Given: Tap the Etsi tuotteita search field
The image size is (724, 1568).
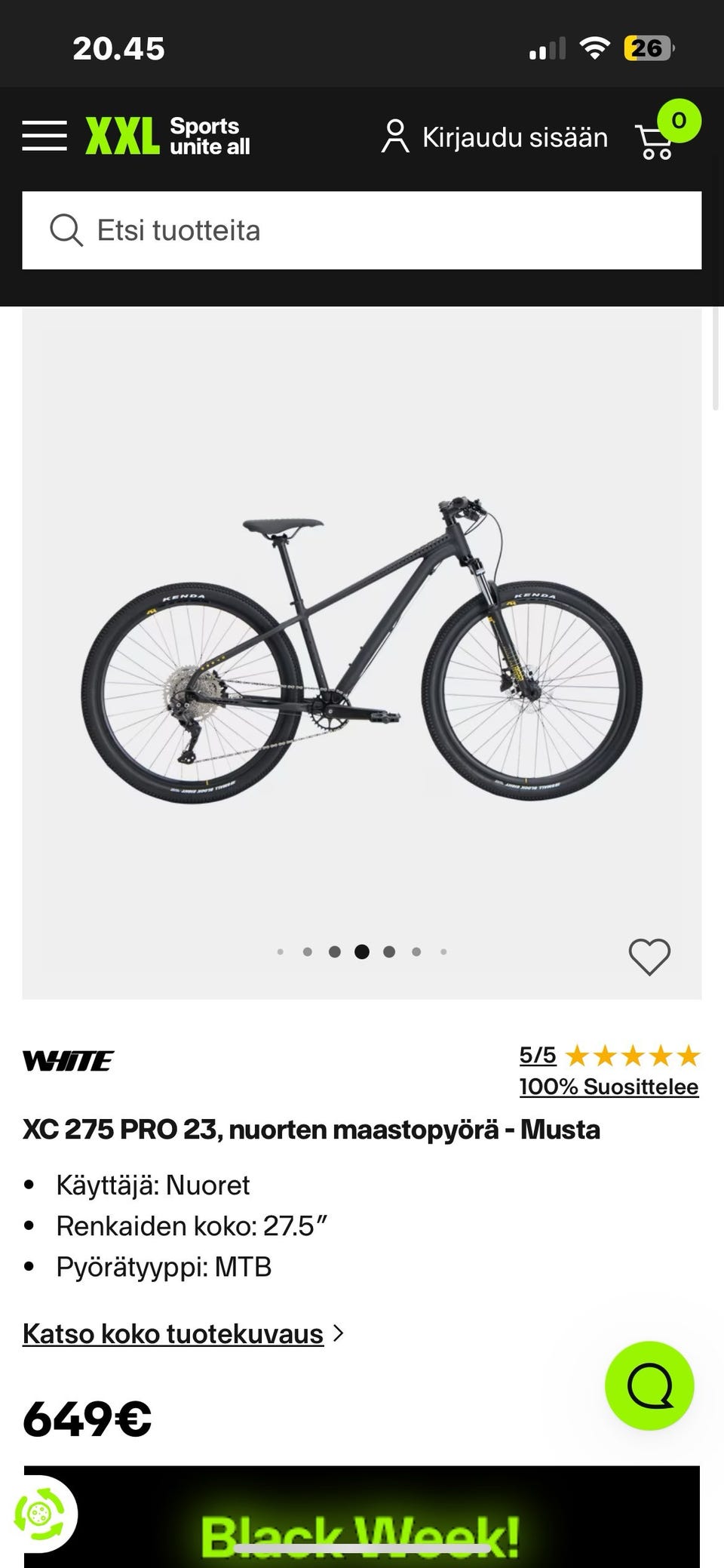Looking at the screenshot, I should 362,230.
